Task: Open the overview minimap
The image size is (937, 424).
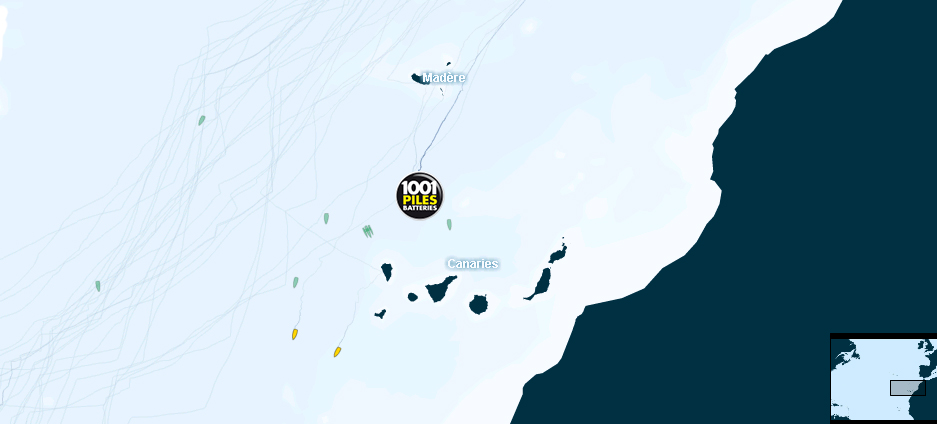Action: pyautogui.click(x=883, y=378)
